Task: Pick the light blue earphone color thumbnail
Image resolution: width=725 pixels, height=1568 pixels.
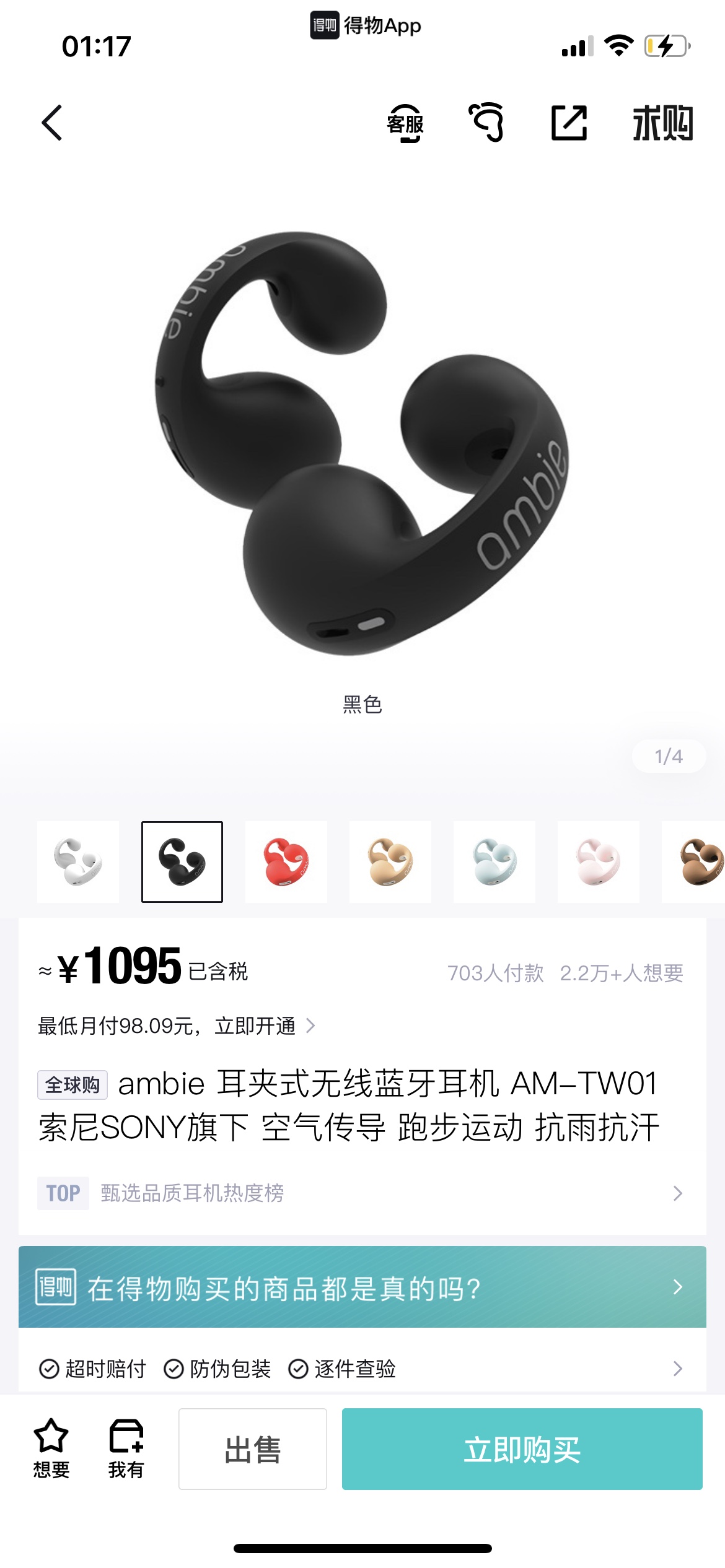Action: coord(494,861)
